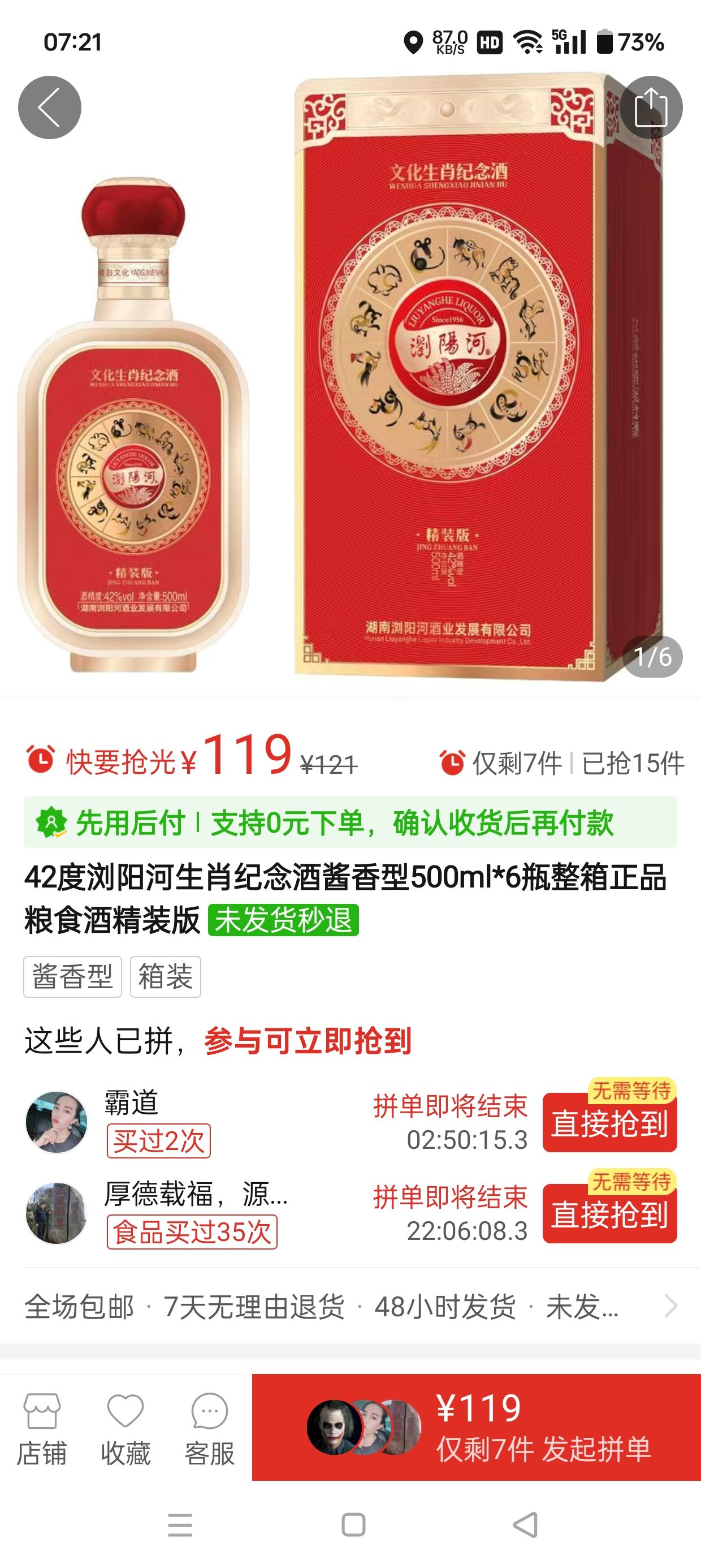The height and width of the screenshot is (1568, 701).
Task: Share this product listing
Action: tap(651, 107)
